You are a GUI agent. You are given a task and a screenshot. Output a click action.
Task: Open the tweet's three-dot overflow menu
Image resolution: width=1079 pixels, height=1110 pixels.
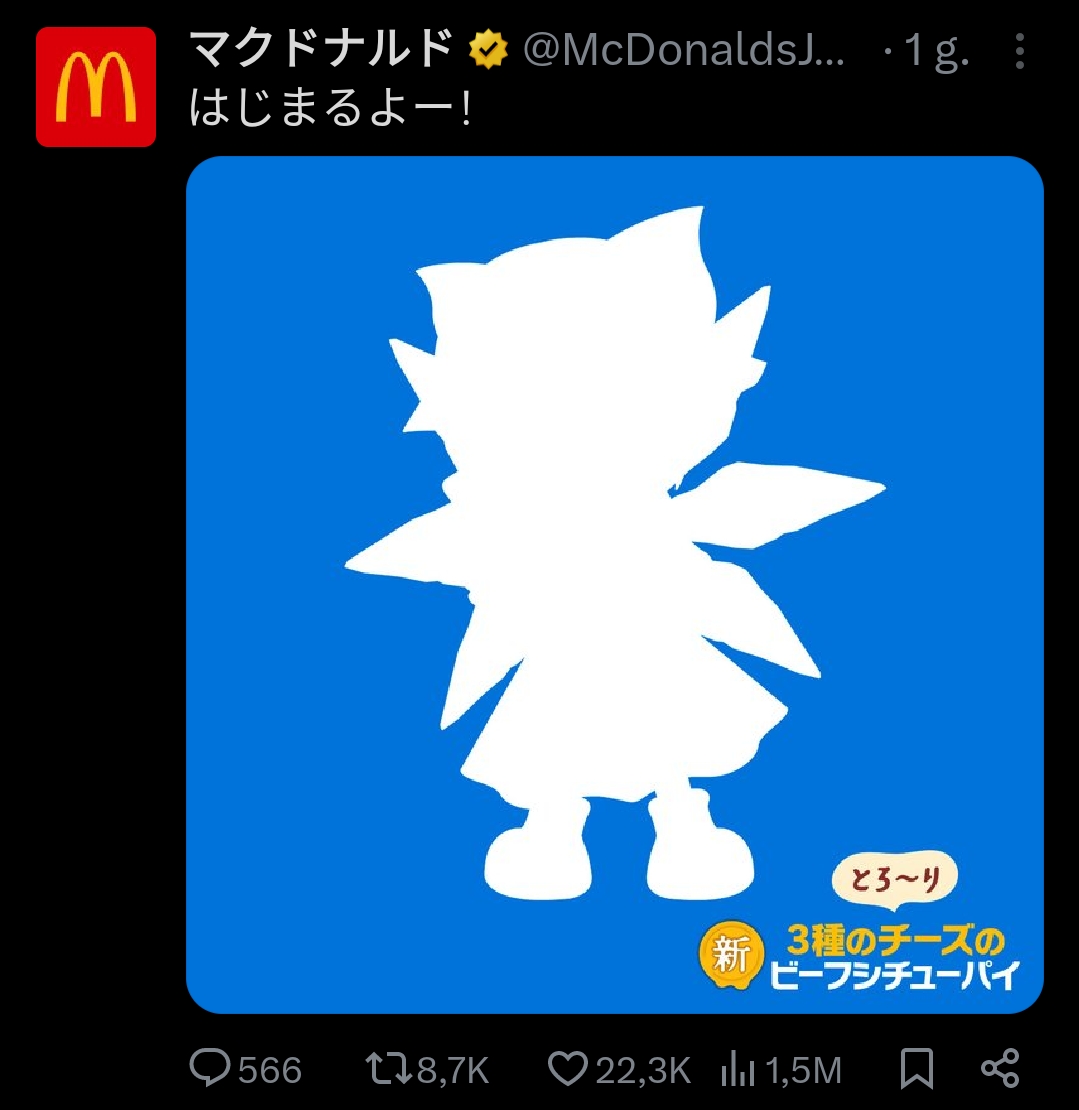1019,51
